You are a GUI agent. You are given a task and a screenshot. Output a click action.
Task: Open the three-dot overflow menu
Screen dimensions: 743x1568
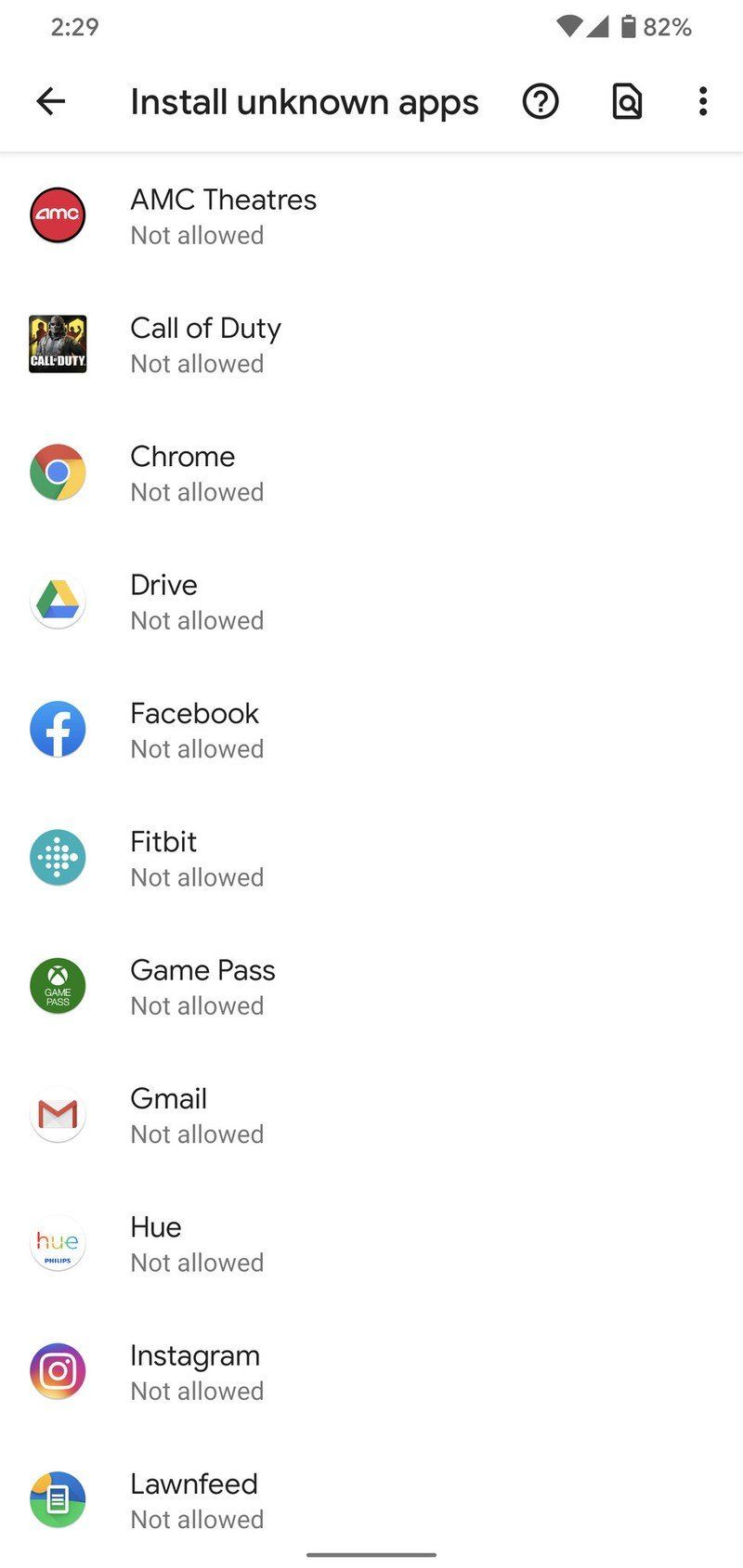[702, 101]
